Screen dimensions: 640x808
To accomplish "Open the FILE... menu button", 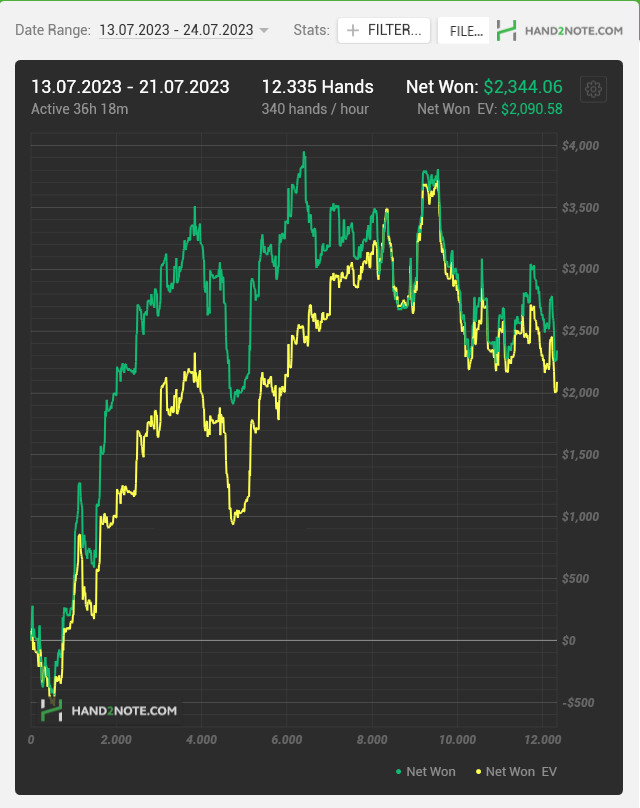I will pyautogui.click(x=465, y=31).
